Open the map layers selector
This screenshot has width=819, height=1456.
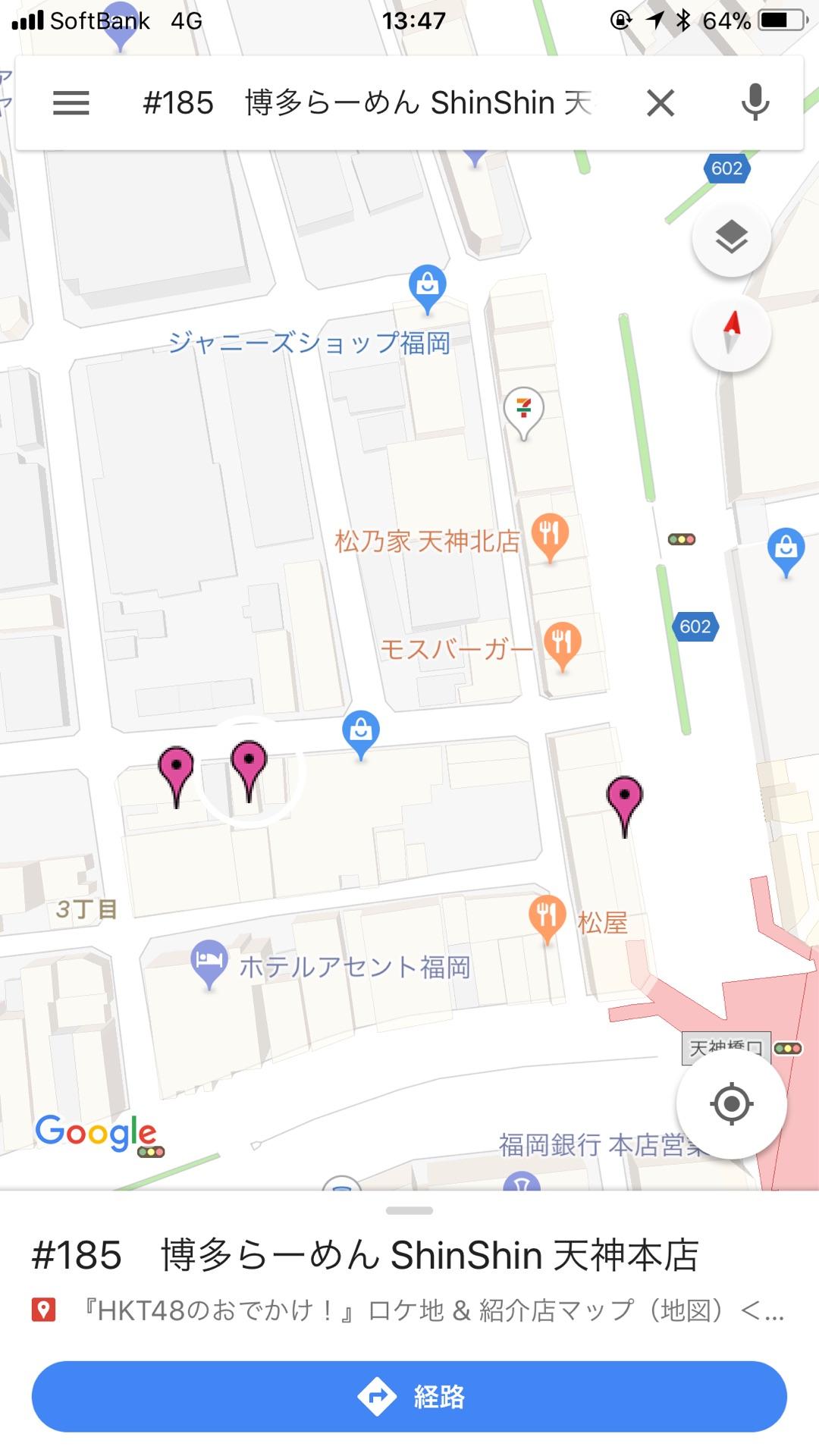730,237
